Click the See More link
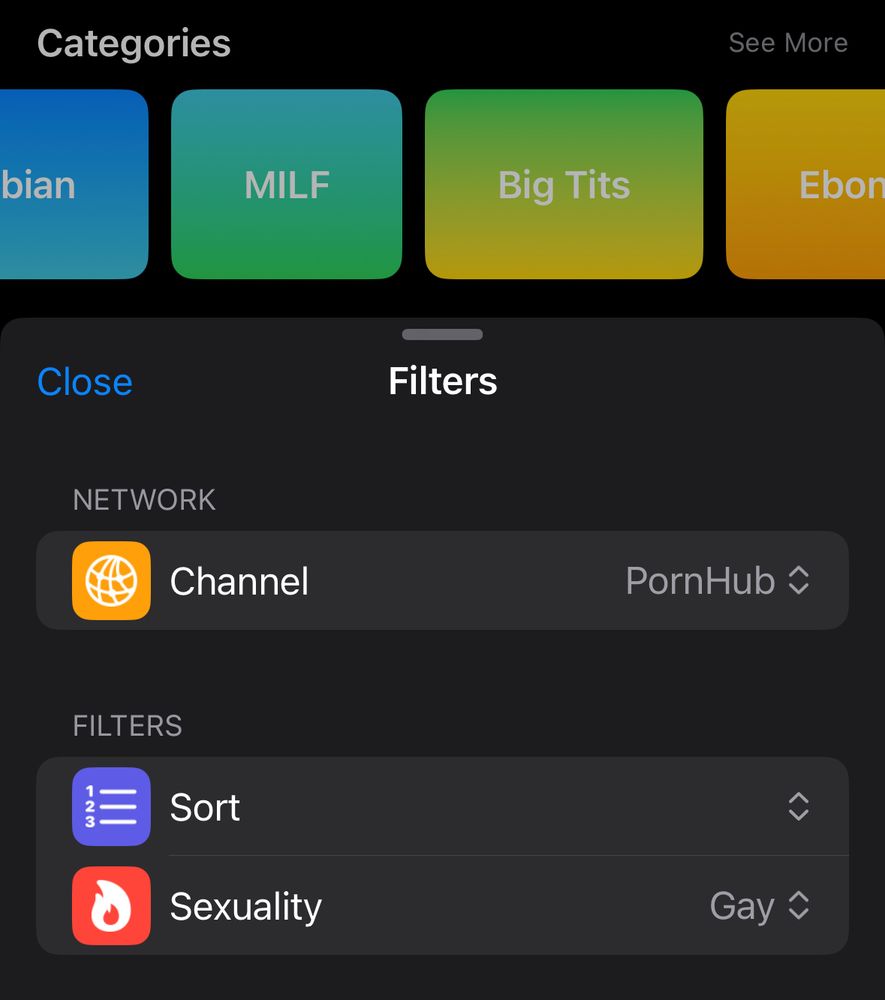Image resolution: width=885 pixels, height=1000 pixels. (788, 43)
